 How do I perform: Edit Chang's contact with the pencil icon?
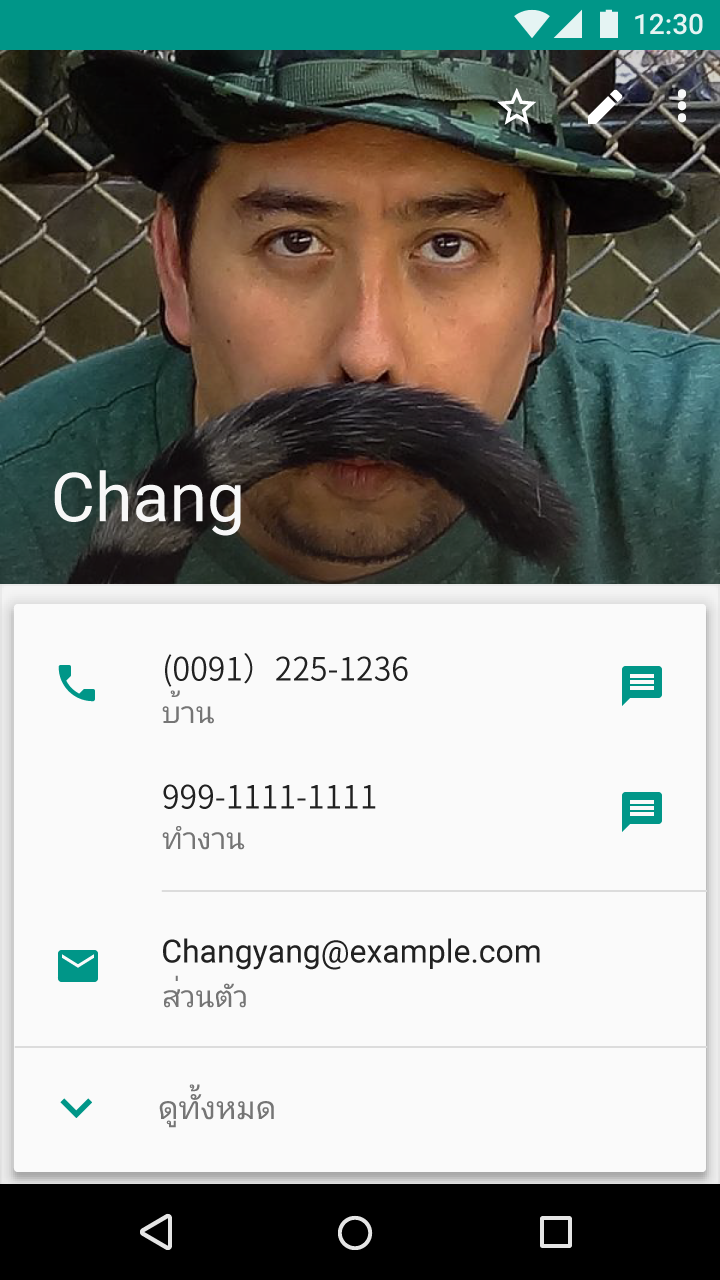(604, 107)
